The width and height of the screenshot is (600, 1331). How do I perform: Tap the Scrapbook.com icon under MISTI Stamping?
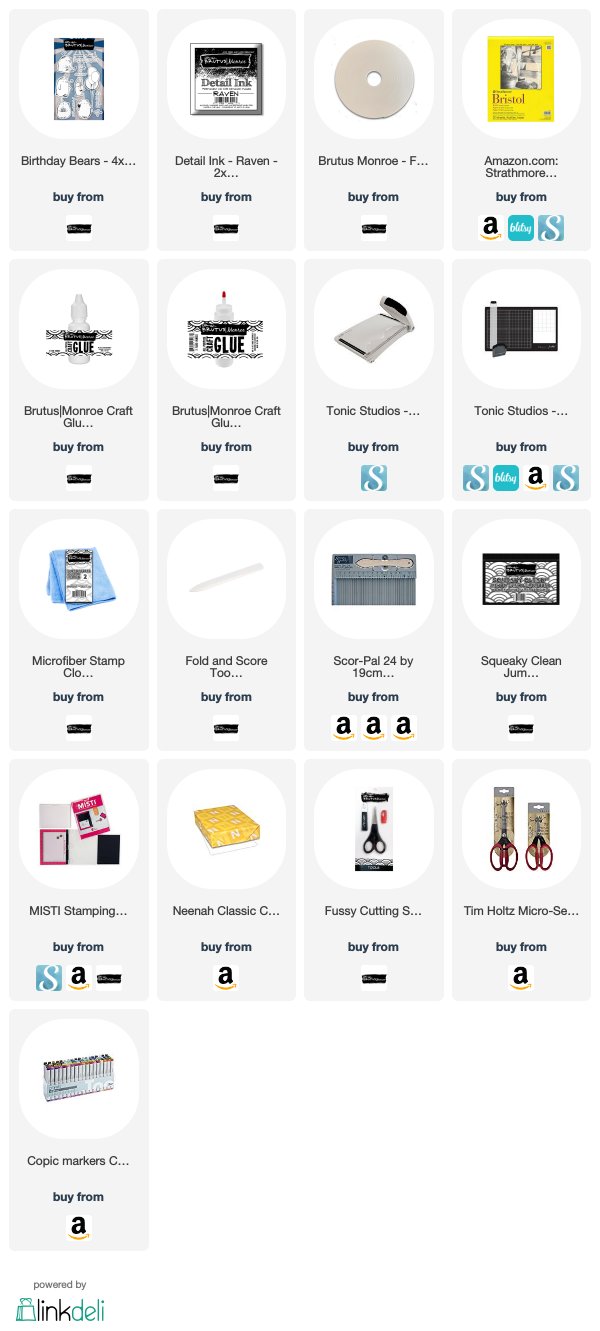(x=48, y=978)
